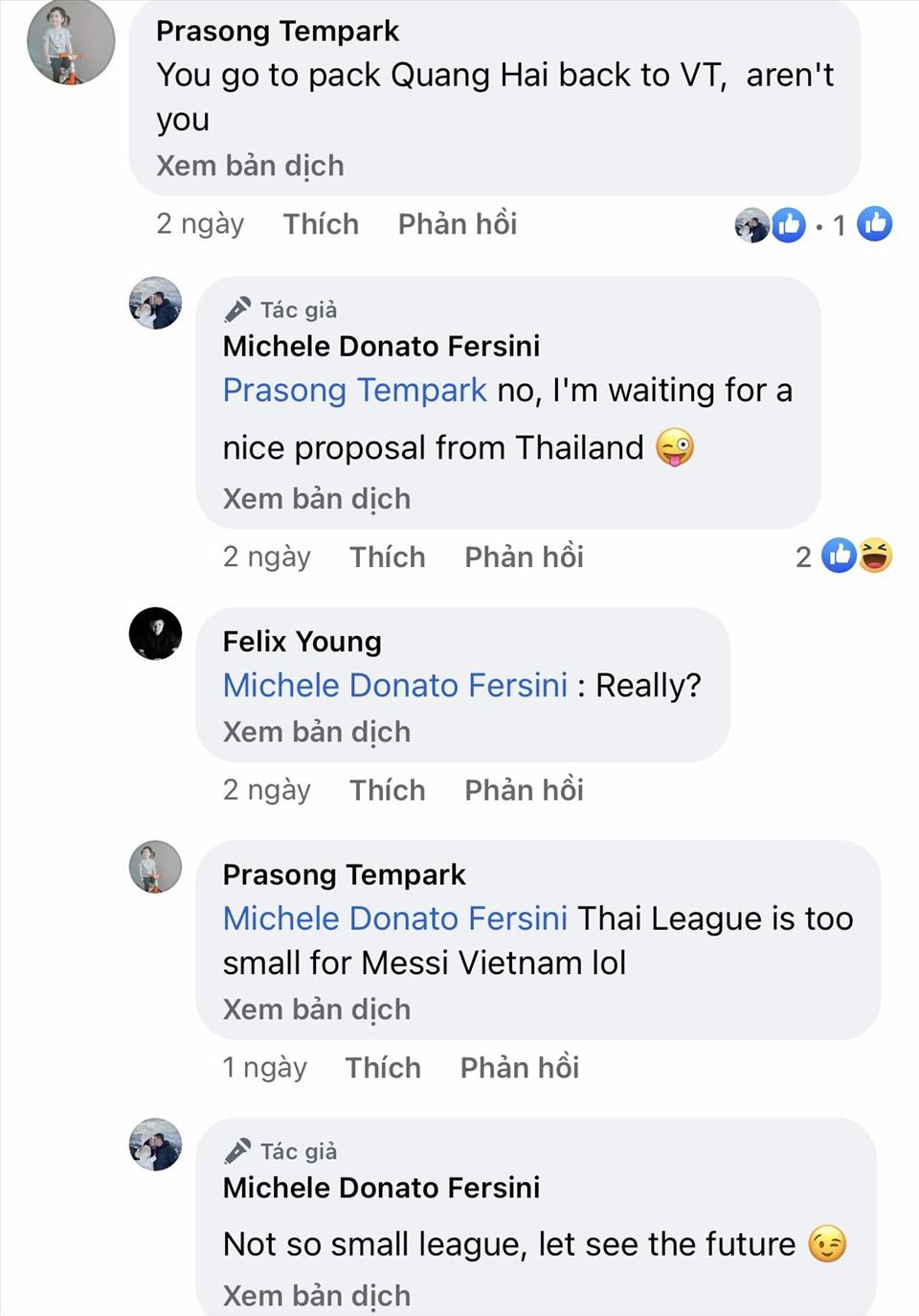Reply to Prasong's comment about Quang Hai
The height and width of the screenshot is (1316, 919).
[457, 224]
